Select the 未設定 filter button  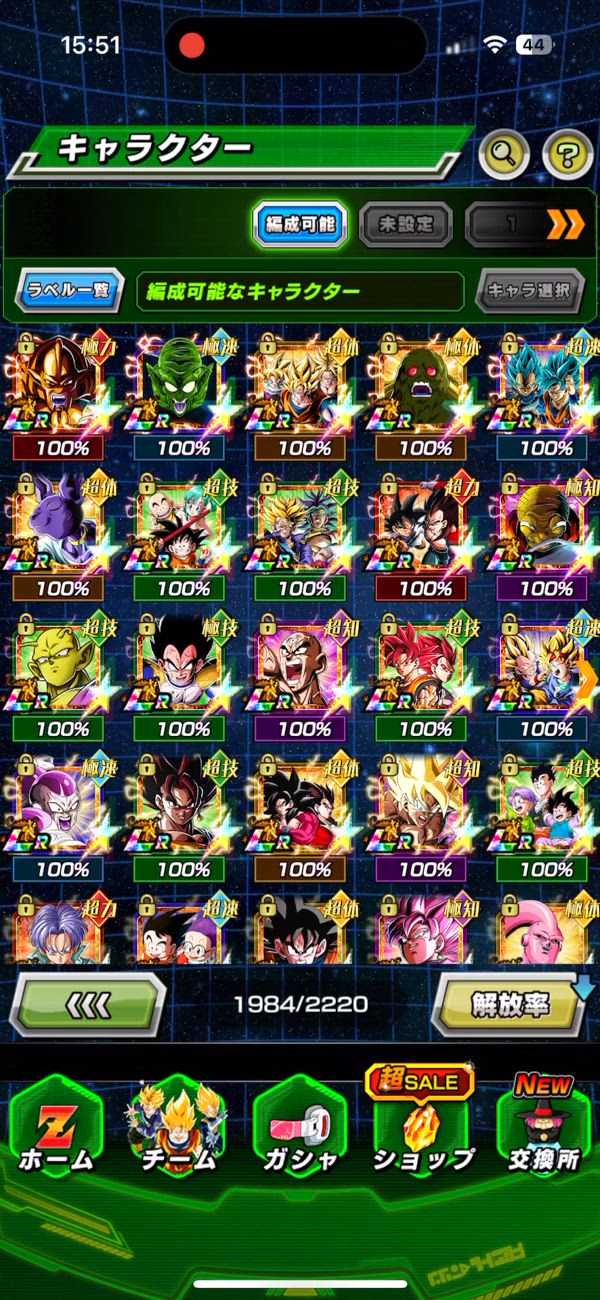click(405, 224)
